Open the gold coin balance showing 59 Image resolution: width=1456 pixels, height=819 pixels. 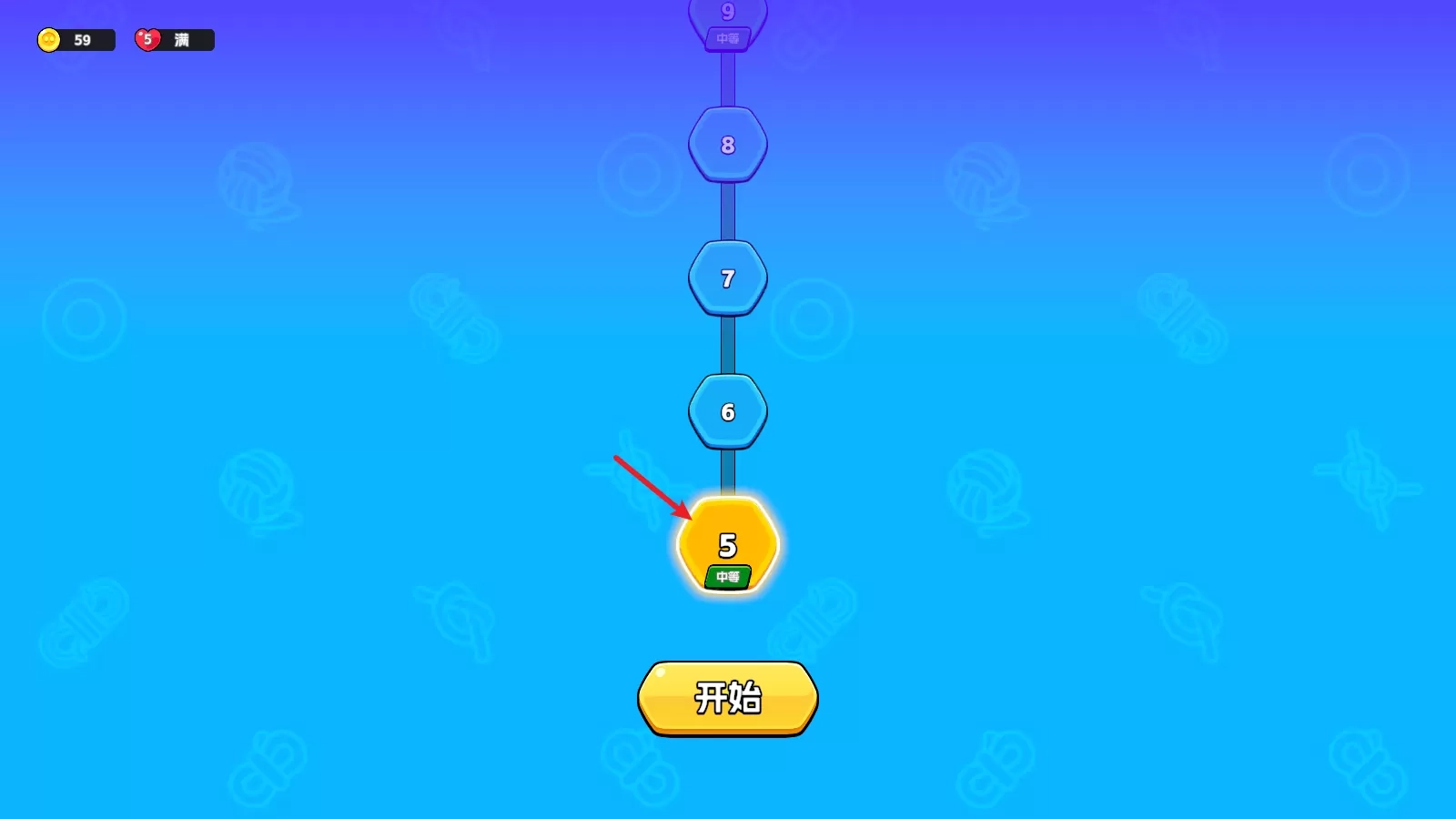click(x=76, y=40)
